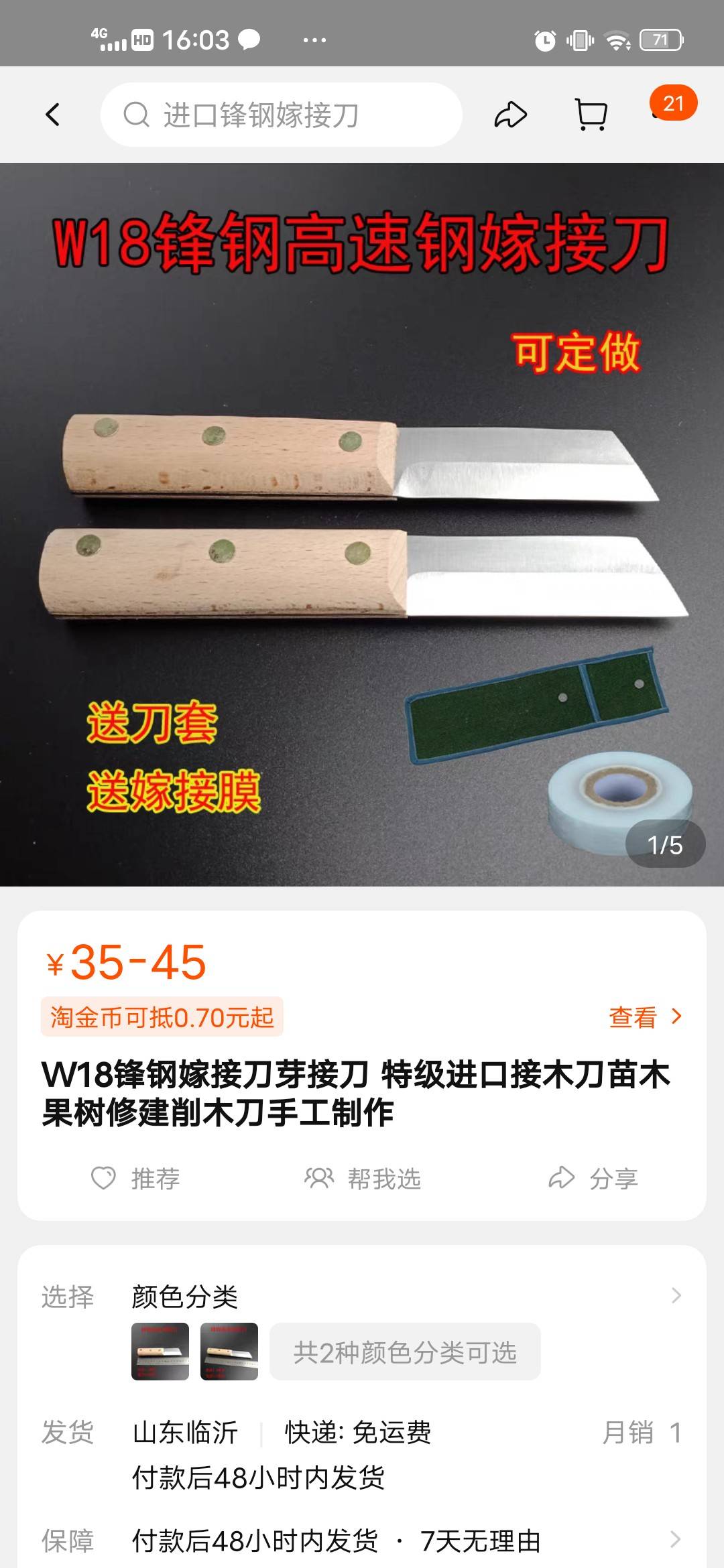Screen dimensions: 724x1568
Task: Tap 分享 under the product title
Action: (593, 1178)
